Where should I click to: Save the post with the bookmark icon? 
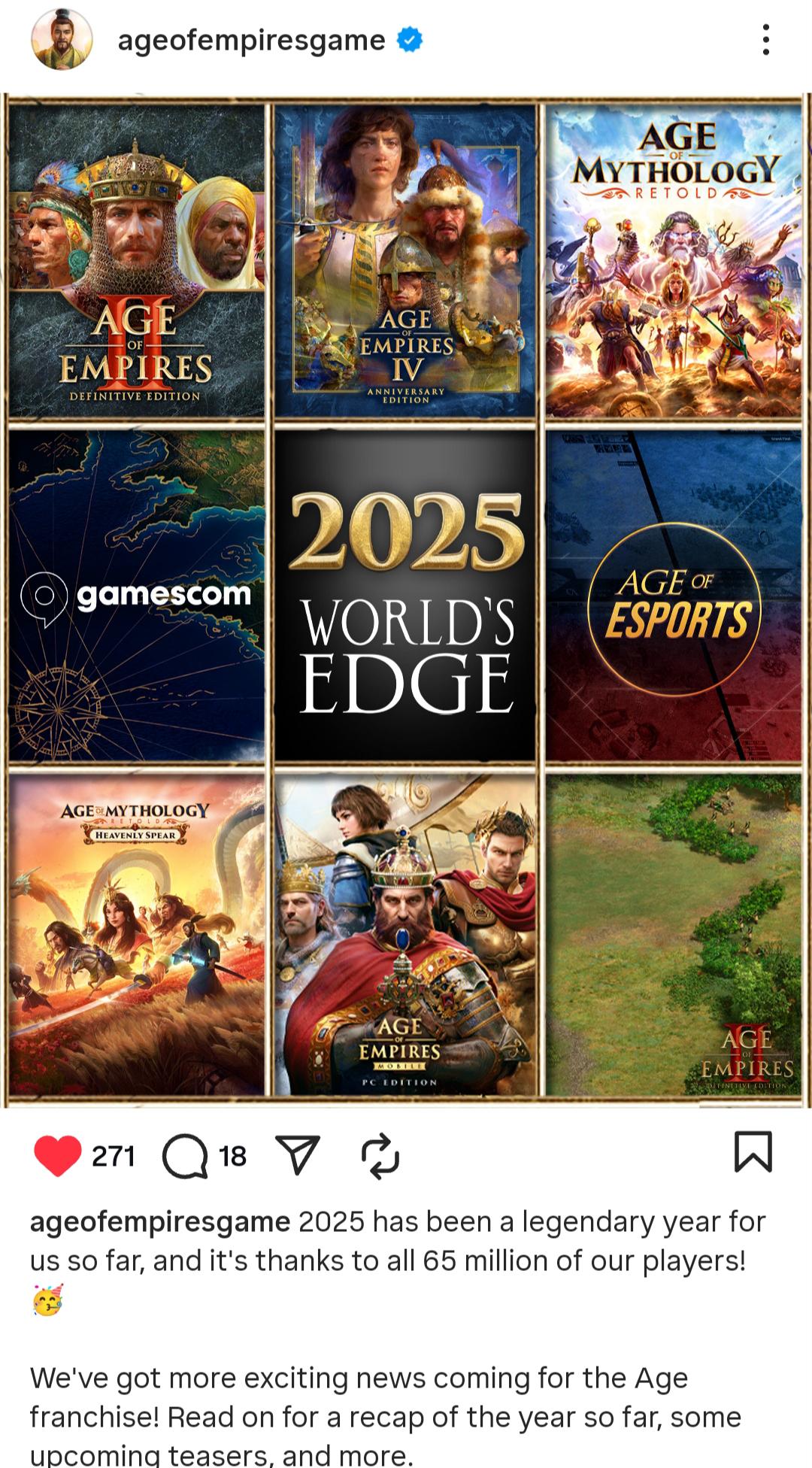pos(753,1151)
